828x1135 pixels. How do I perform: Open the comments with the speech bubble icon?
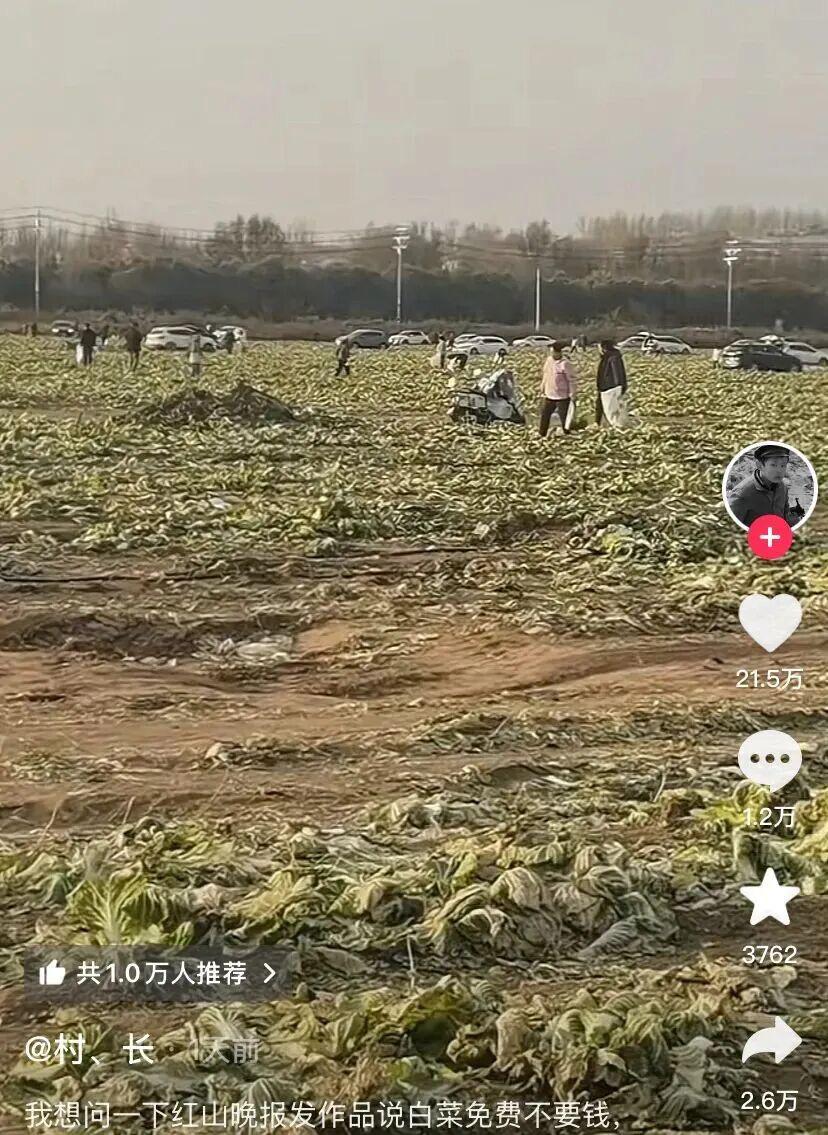coord(769,760)
